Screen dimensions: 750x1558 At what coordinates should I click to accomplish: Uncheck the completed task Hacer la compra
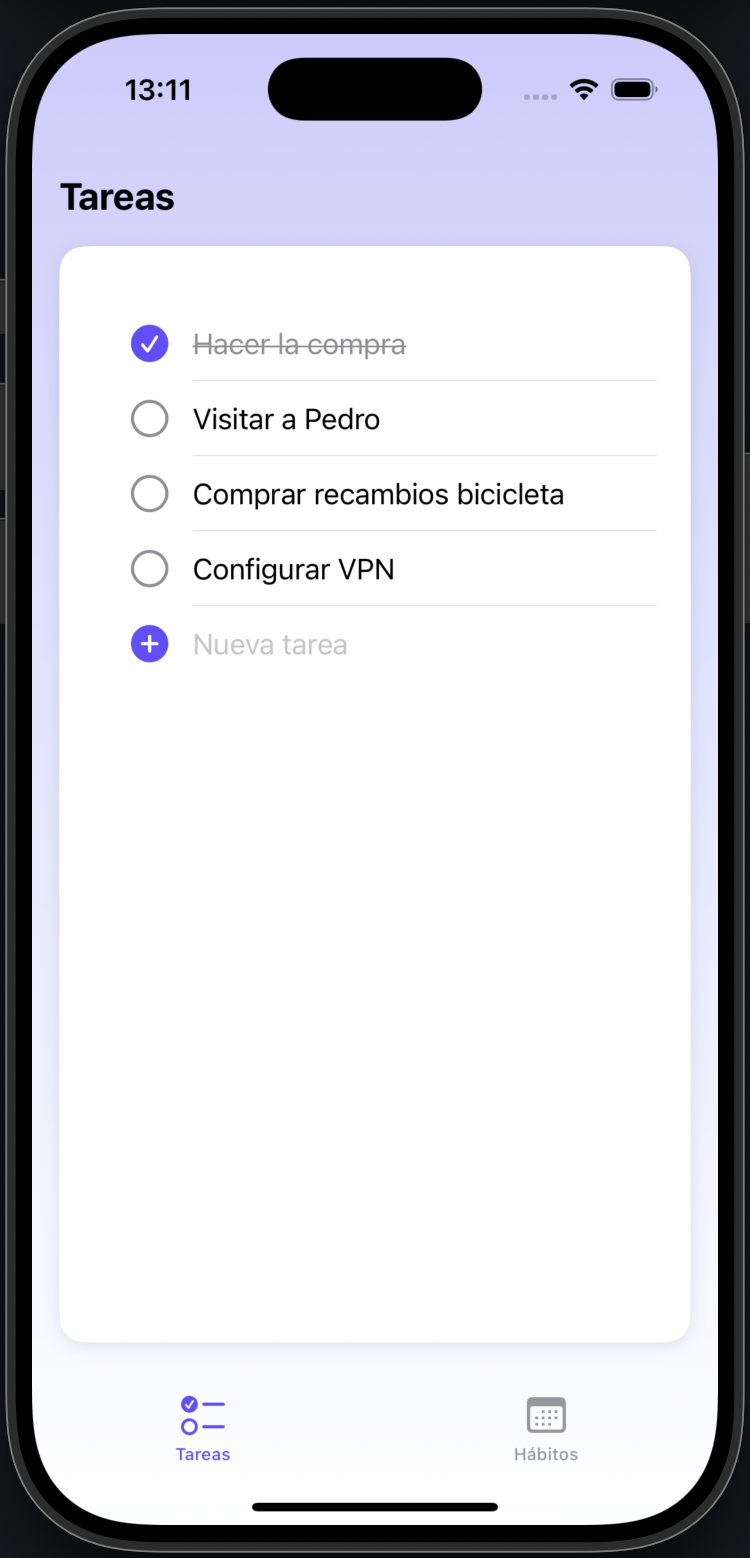click(x=150, y=344)
